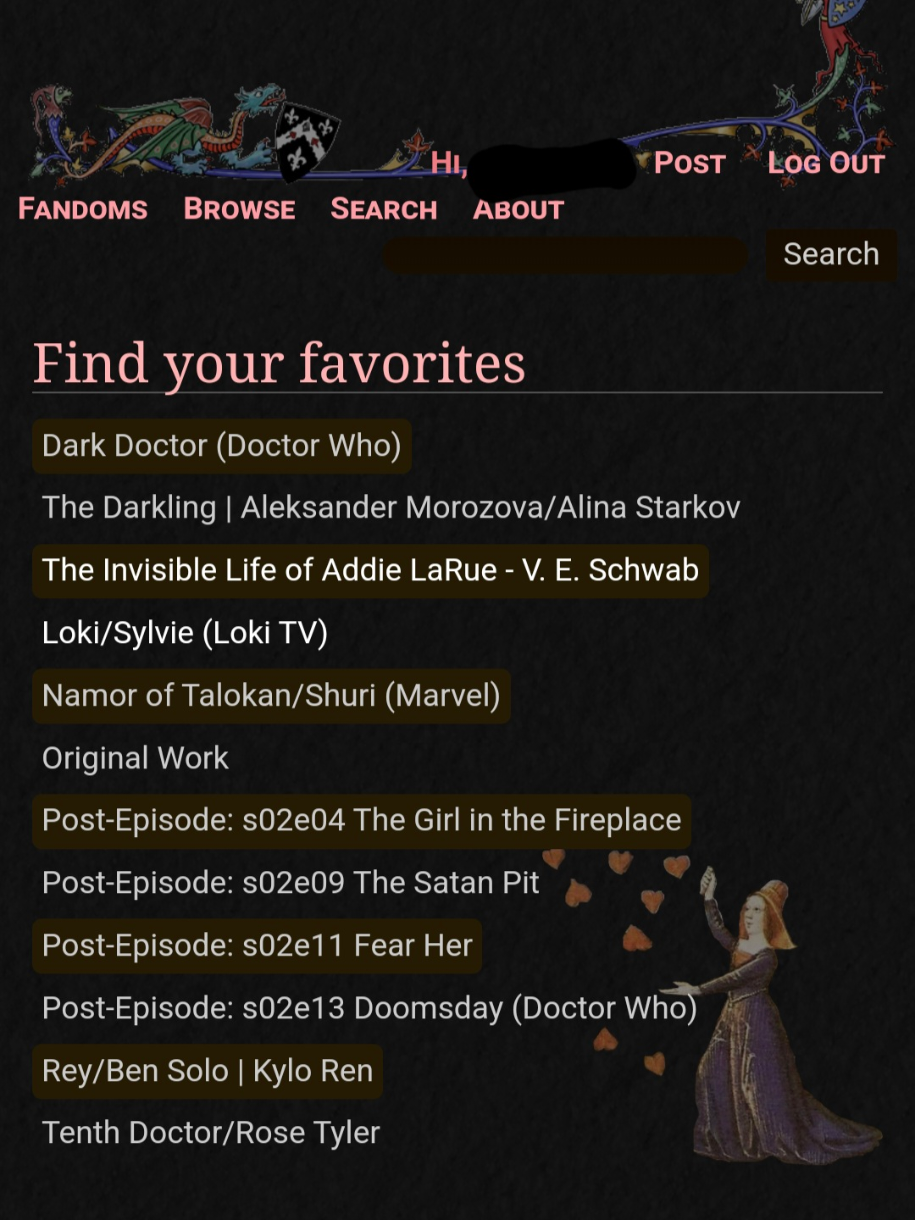Click the heraldic shield icon in the header
This screenshot has width=915, height=1220.
[305, 135]
